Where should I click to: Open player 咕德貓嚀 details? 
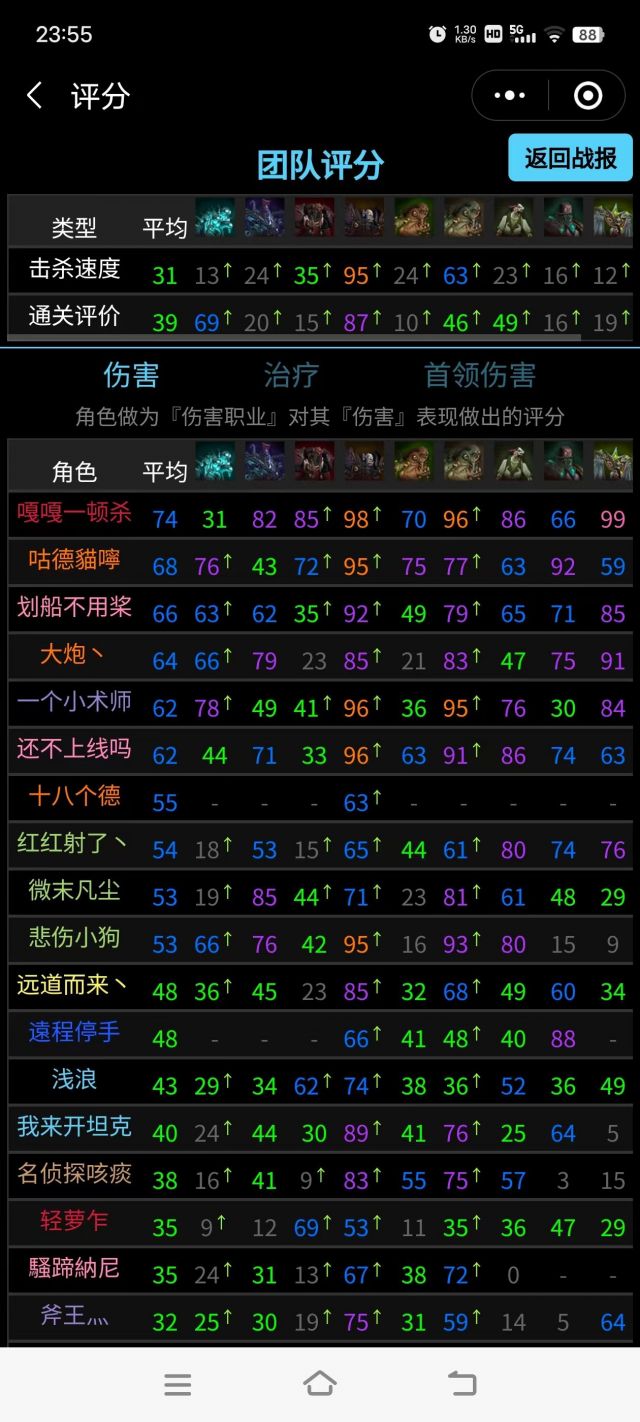(x=74, y=560)
